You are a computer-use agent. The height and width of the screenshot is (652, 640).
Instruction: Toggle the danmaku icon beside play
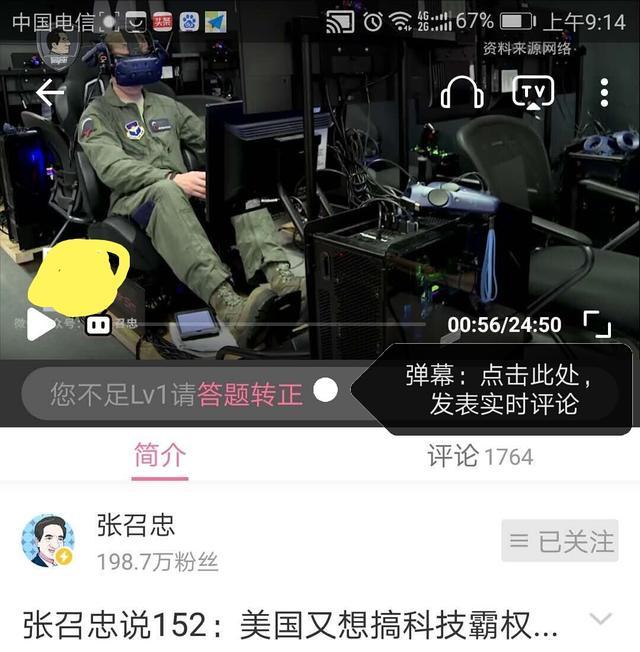coord(98,324)
